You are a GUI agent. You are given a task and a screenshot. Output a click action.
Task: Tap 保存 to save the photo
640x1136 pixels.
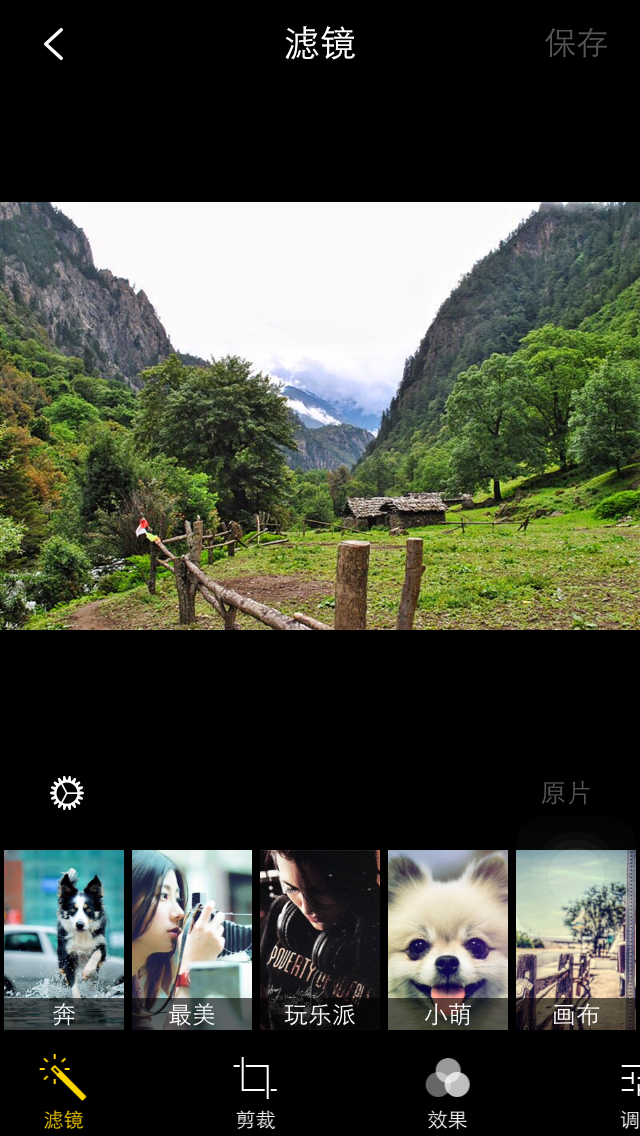point(576,43)
